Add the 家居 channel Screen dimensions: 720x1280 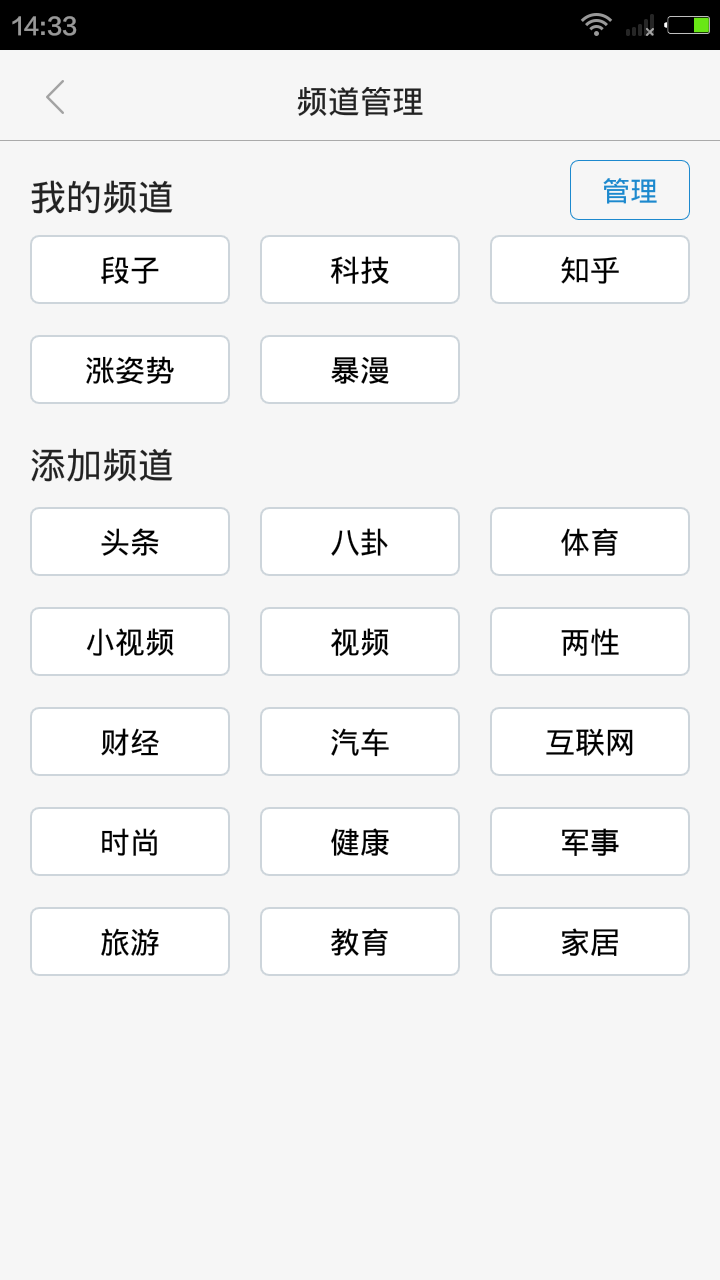pyautogui.click(x=590, y=942)
